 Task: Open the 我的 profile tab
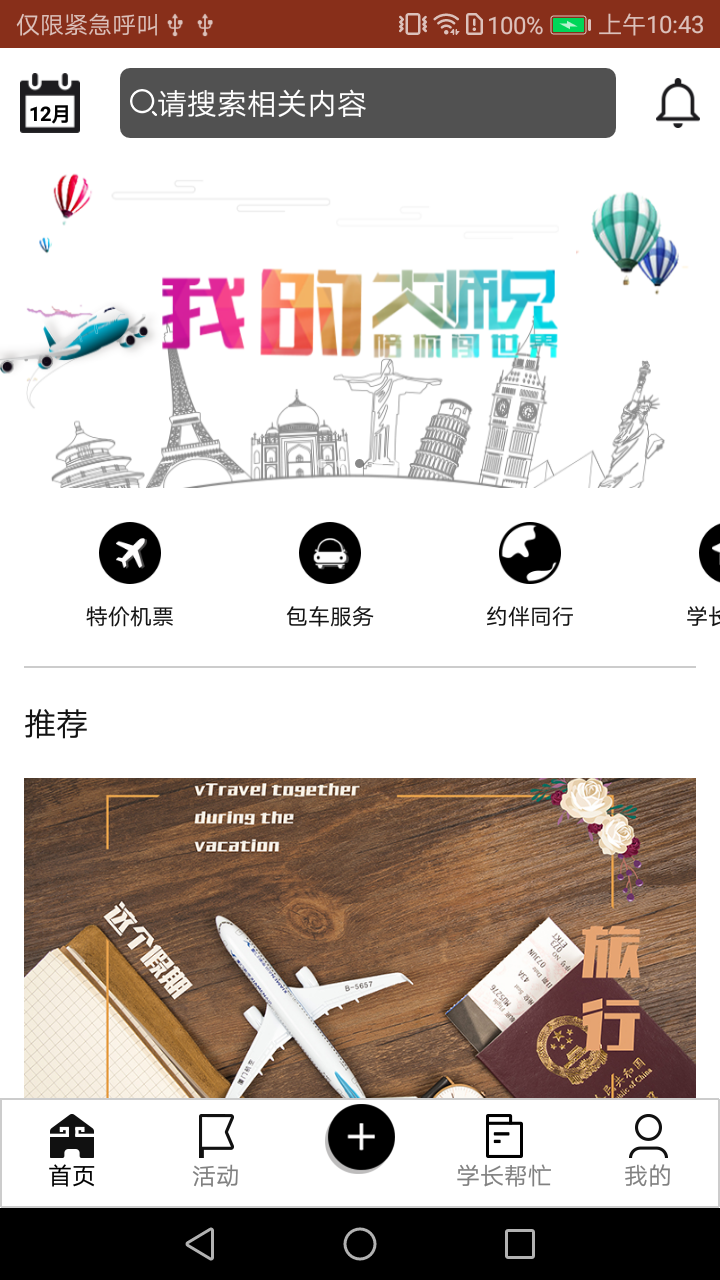648,1152
